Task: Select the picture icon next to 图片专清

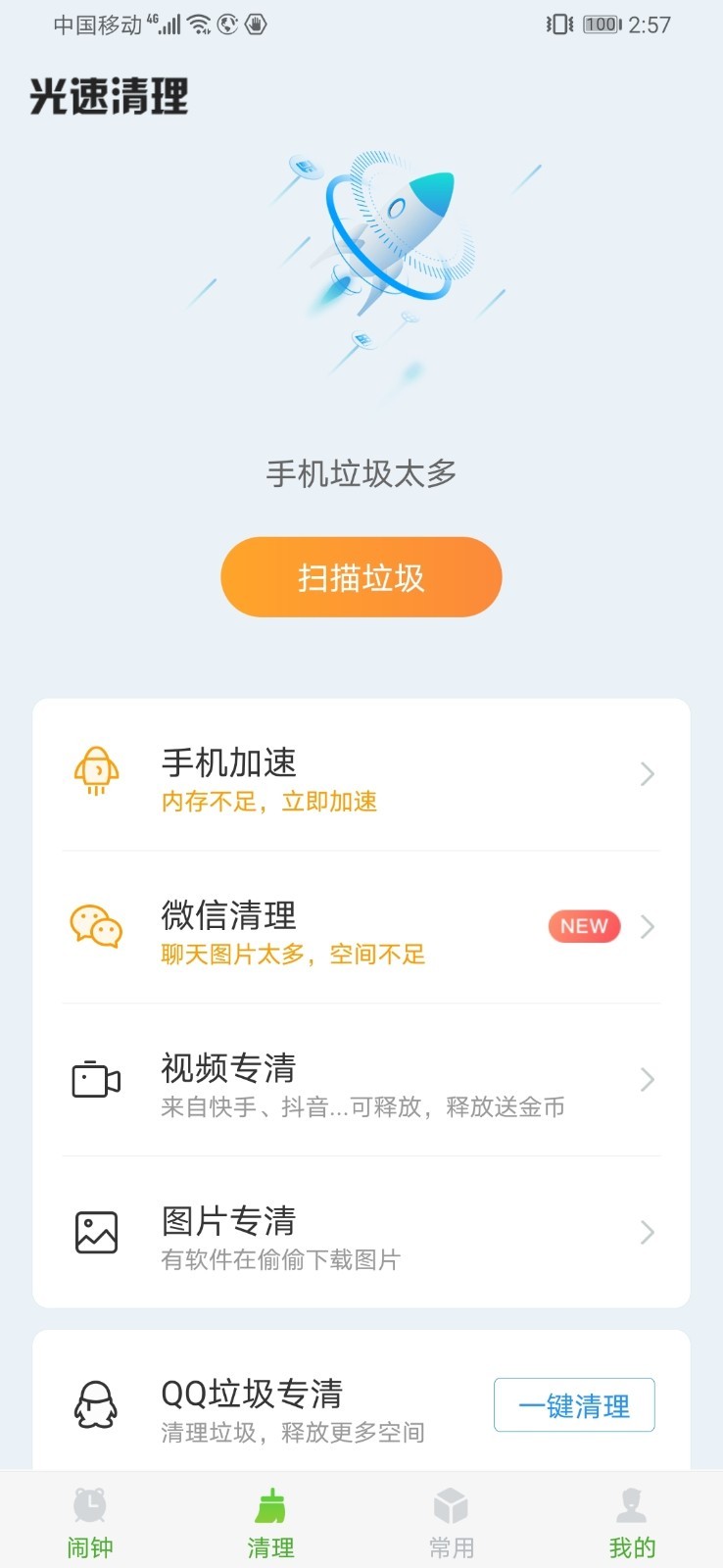Action: (x=95, y=1233)
